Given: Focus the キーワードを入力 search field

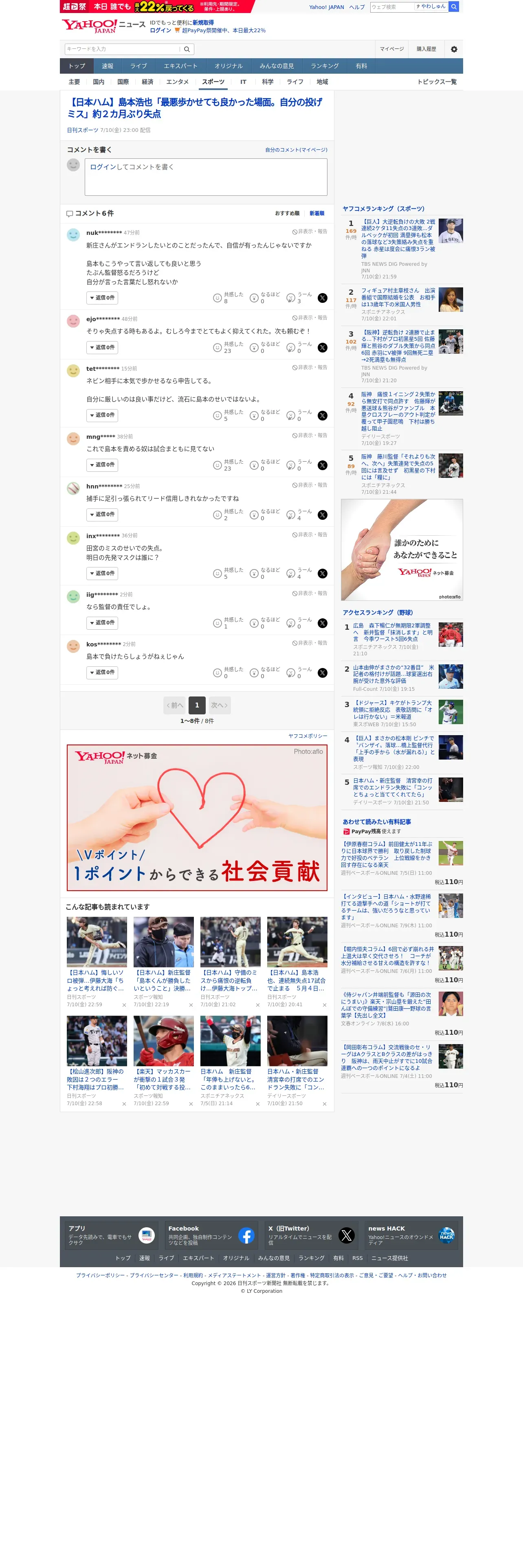Looking at the screenshot, I should (122, 49).
